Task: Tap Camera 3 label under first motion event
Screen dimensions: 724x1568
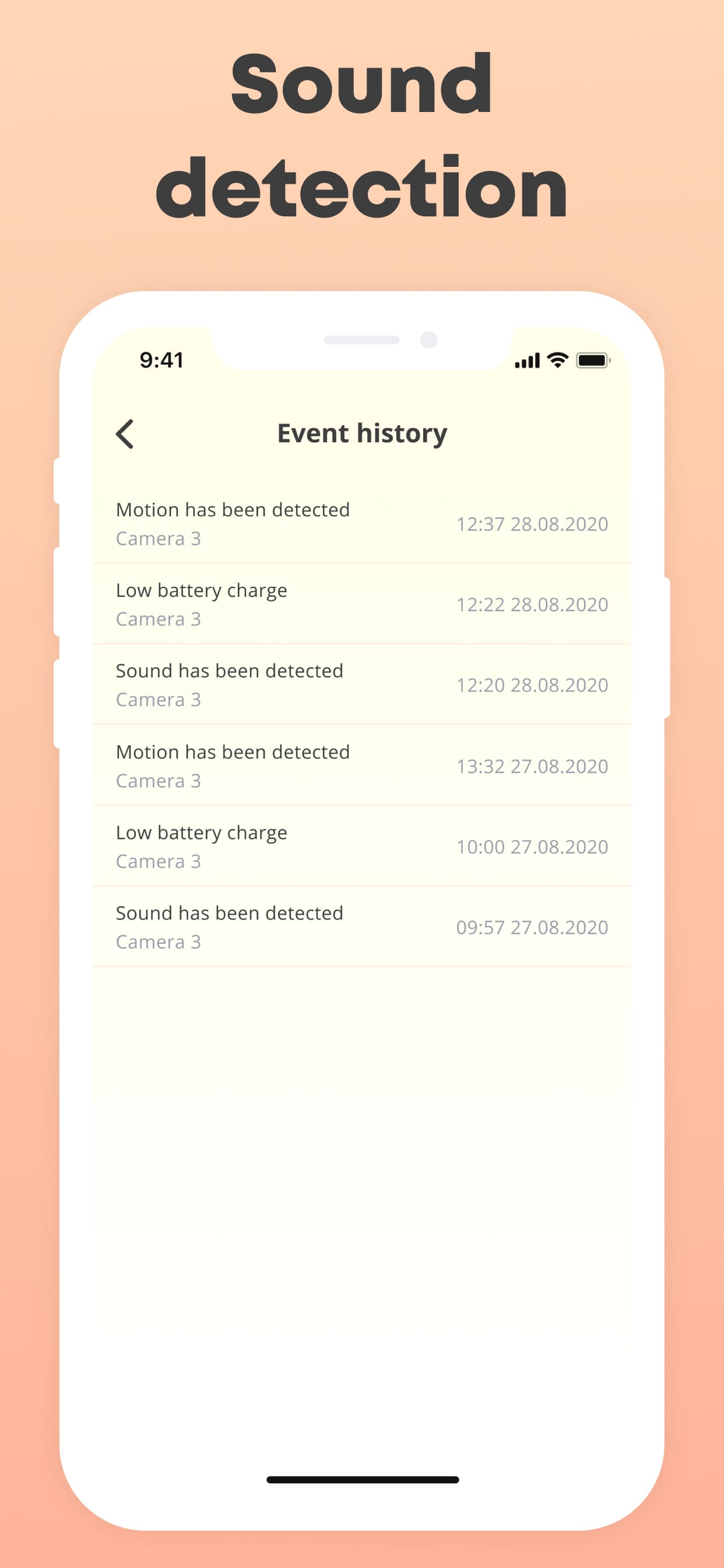Action: pyautogui.click(x=159, y=538)
